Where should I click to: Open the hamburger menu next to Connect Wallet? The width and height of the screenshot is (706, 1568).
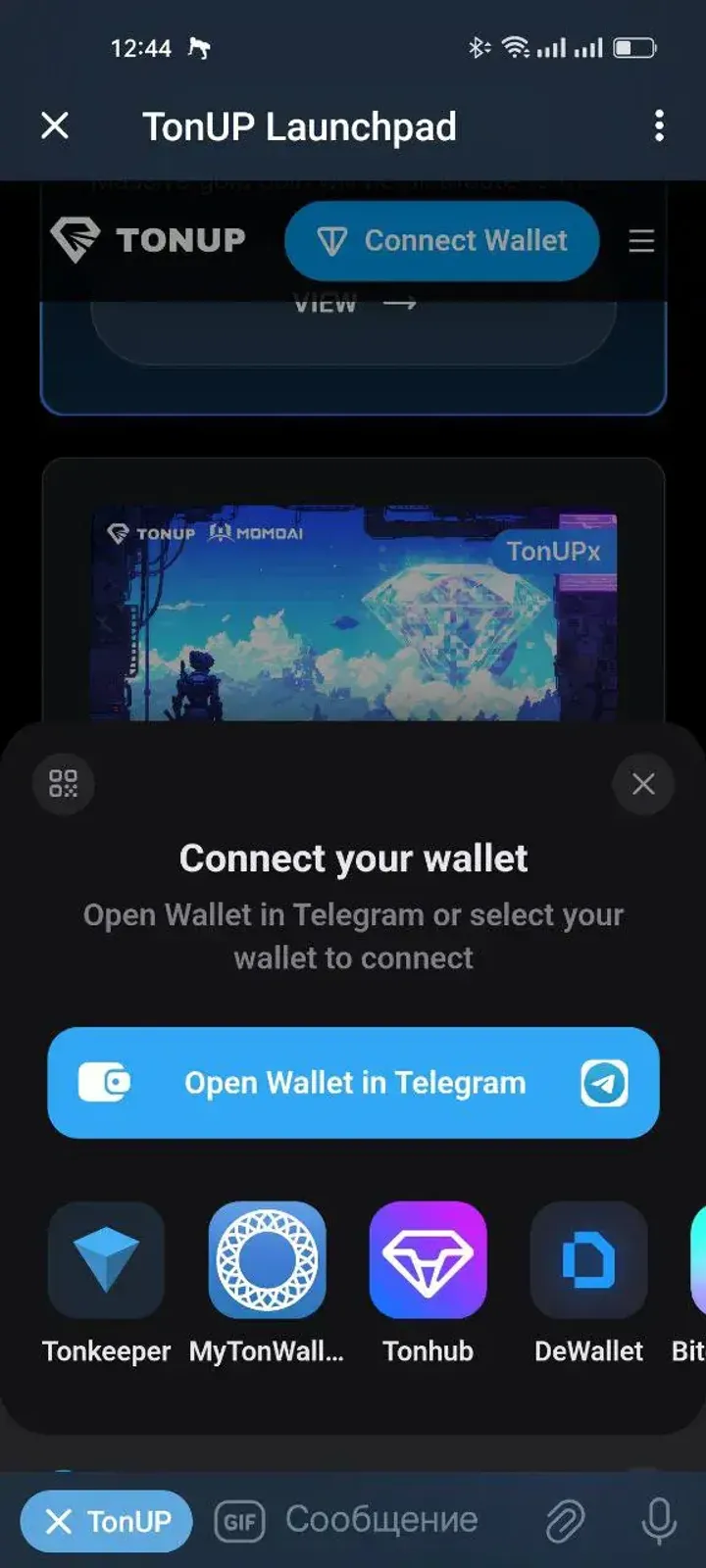pyautogui.click(x=641, y=240)
